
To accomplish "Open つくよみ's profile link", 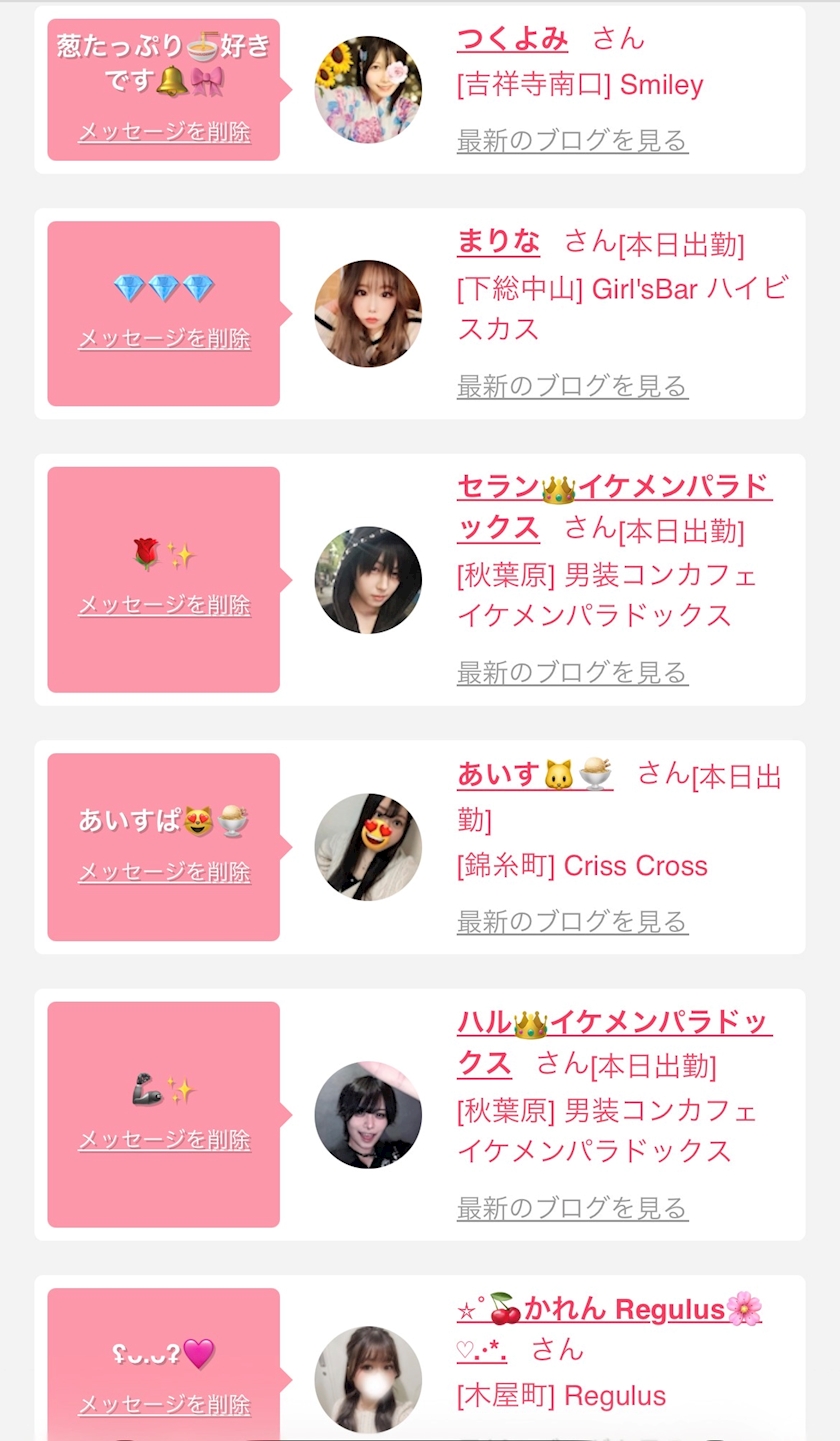I will (512, 40).
